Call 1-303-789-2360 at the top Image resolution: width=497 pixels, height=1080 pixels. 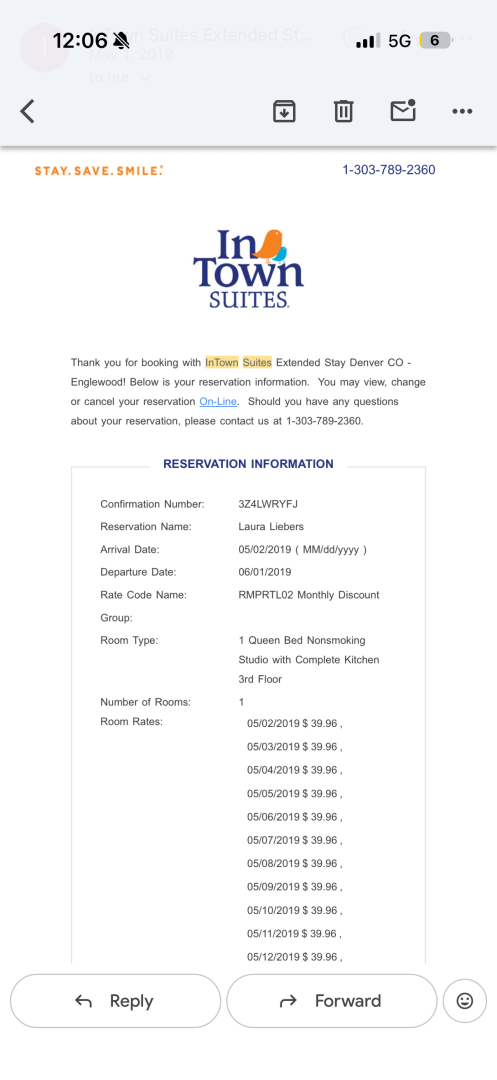(x=389, y=169)
